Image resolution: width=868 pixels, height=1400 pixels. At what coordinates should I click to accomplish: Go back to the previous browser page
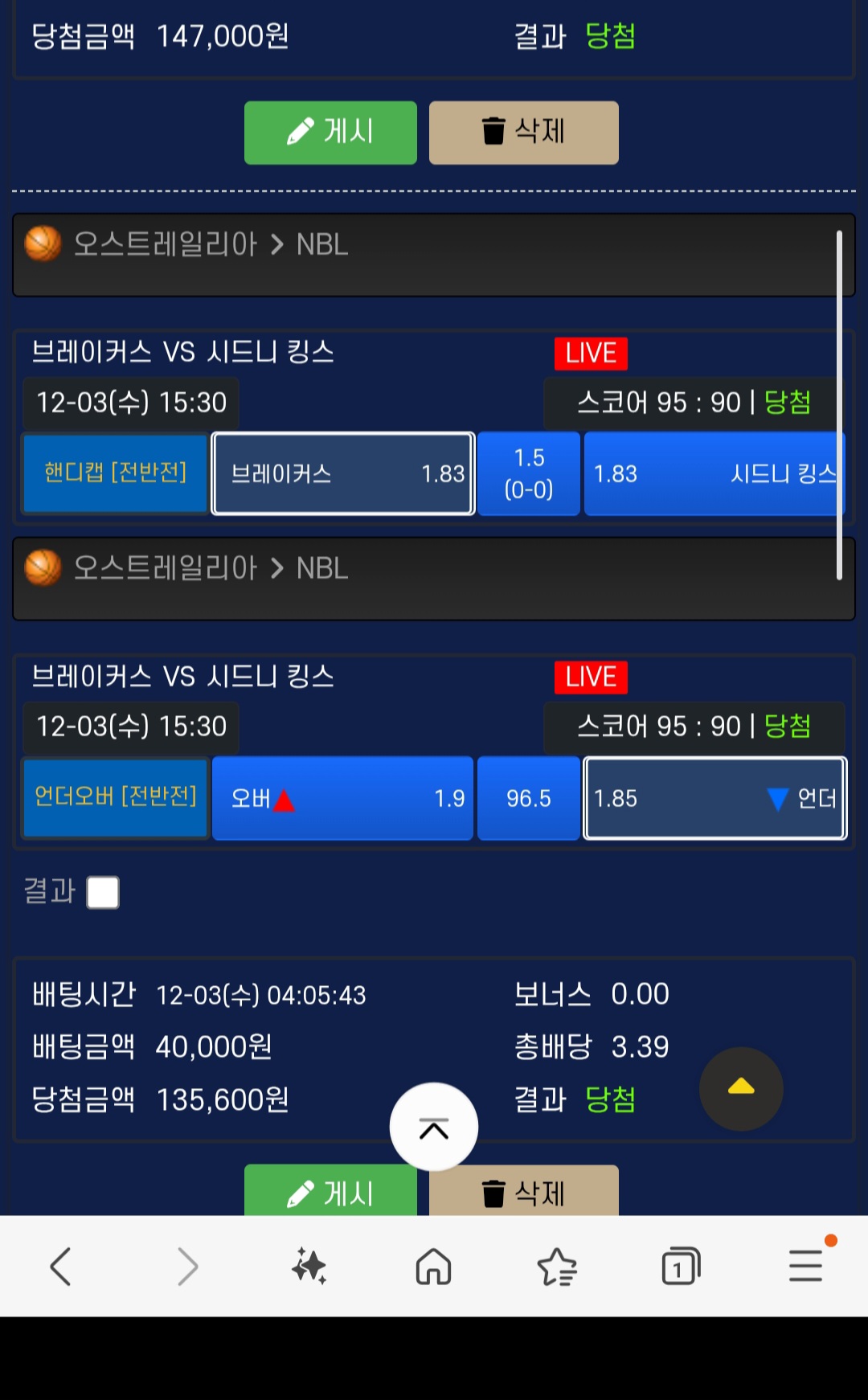[x=61, y=1267]
